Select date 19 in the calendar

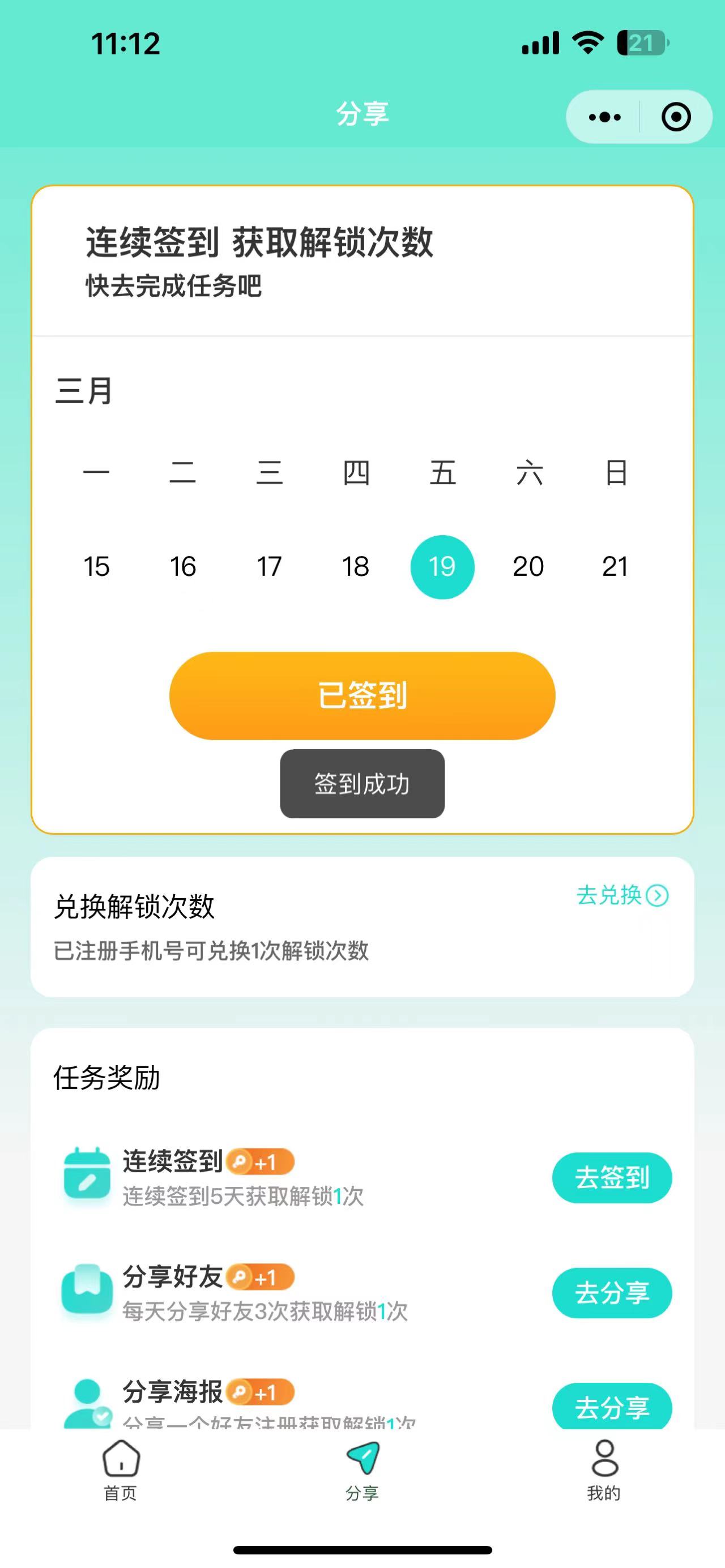(x=442, y=567)
